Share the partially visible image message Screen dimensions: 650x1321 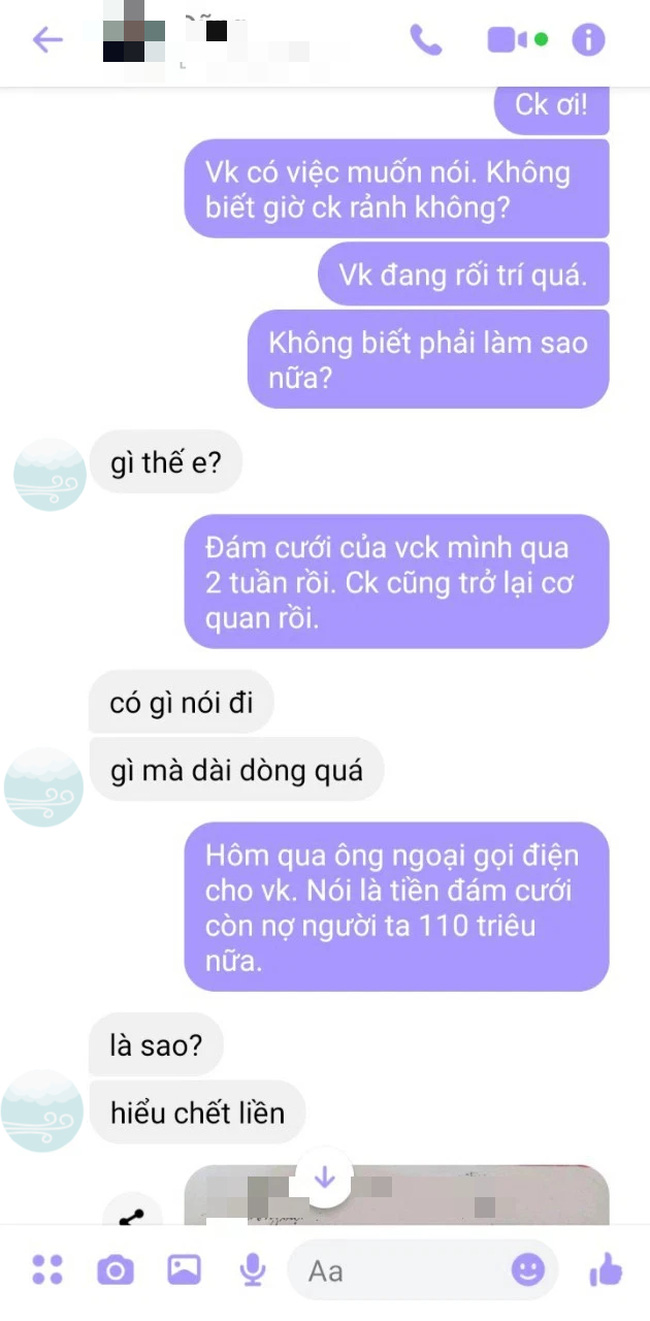[131, 1214]
